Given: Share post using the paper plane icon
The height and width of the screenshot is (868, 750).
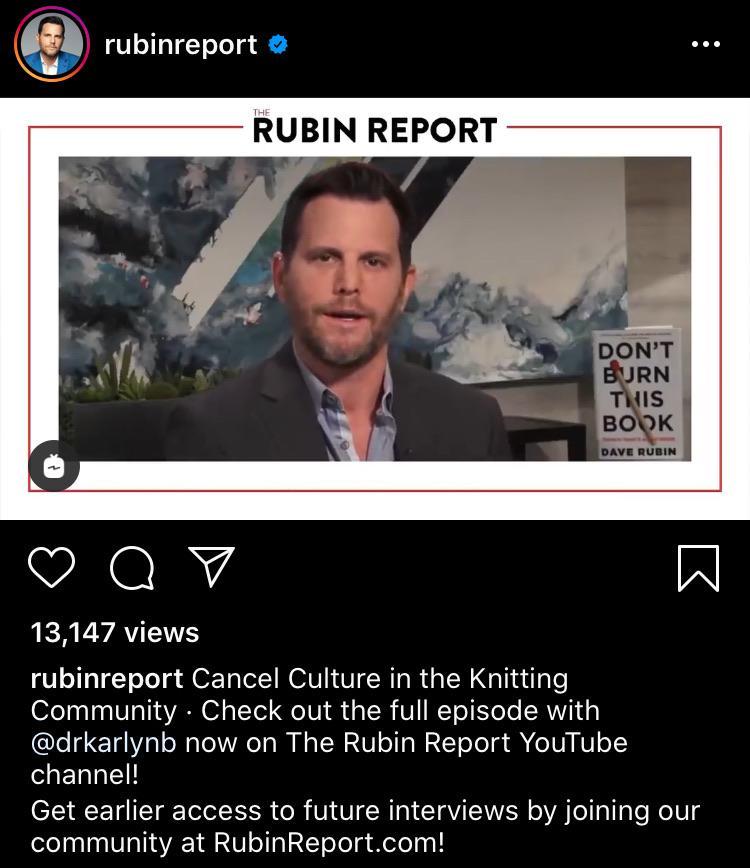Looking at the screenshot, I should (211, 567).
